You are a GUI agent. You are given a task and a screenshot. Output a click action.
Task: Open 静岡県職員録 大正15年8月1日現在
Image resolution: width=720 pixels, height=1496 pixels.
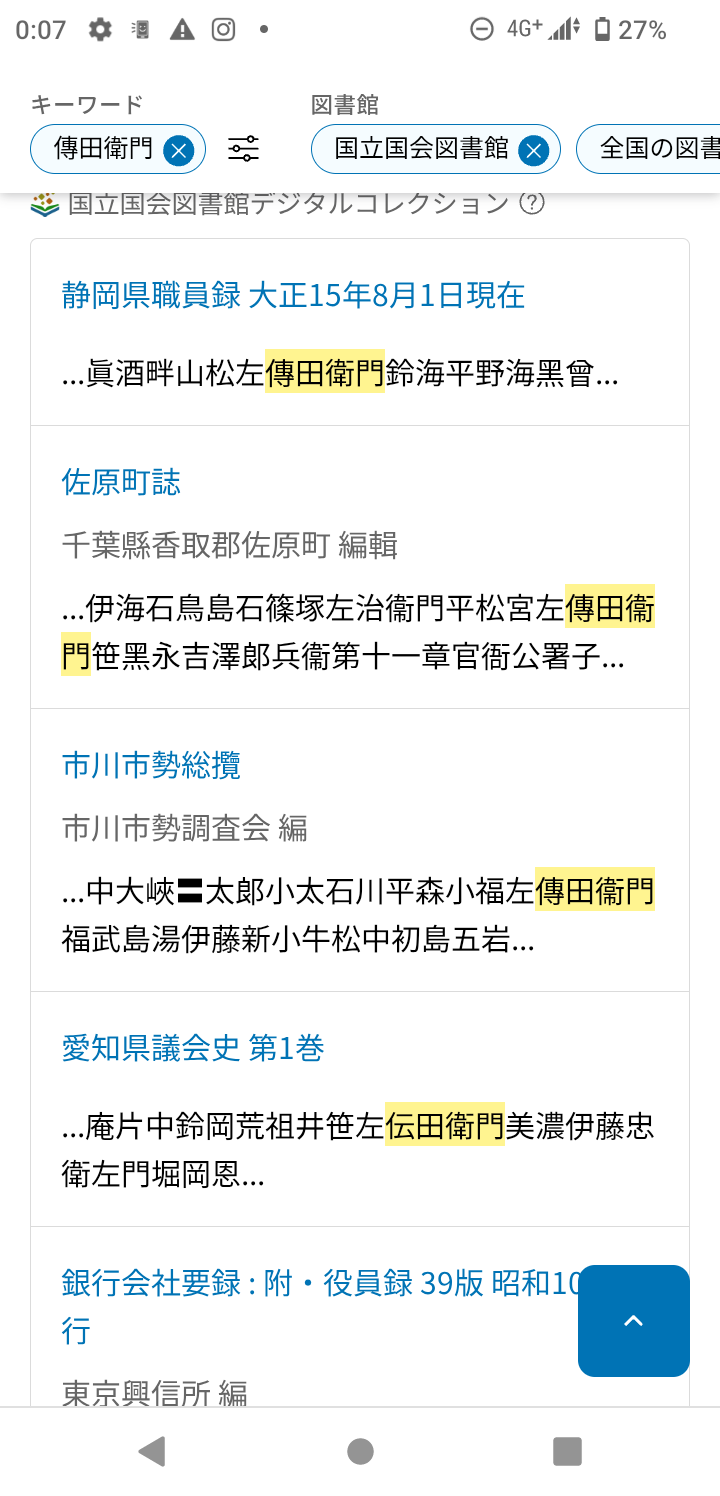pyautogui.click(x=293, y=295)
